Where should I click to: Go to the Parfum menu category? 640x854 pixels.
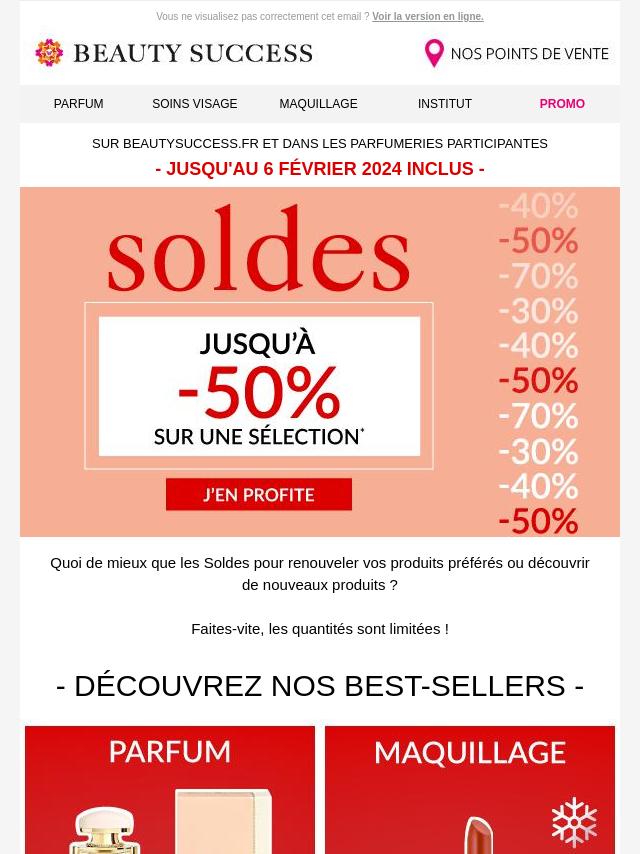coord(78,104)
